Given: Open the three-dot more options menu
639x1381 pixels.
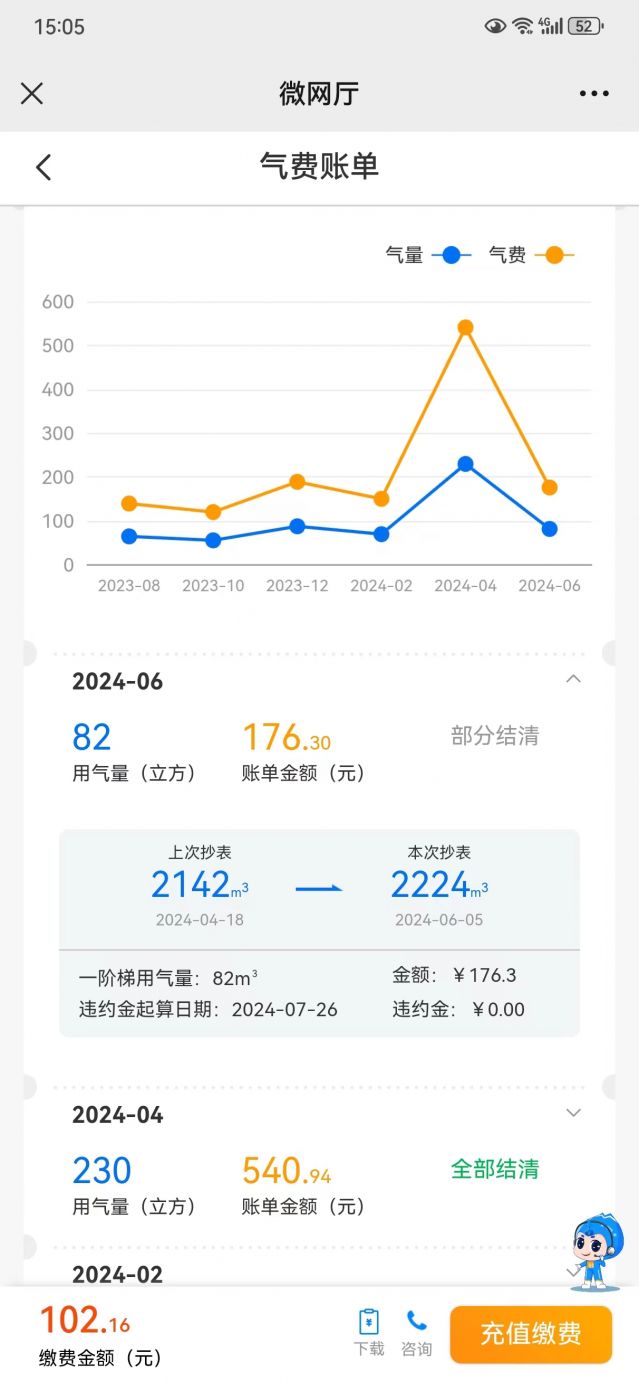Looking at the screenshot, I should click(593, 94).
